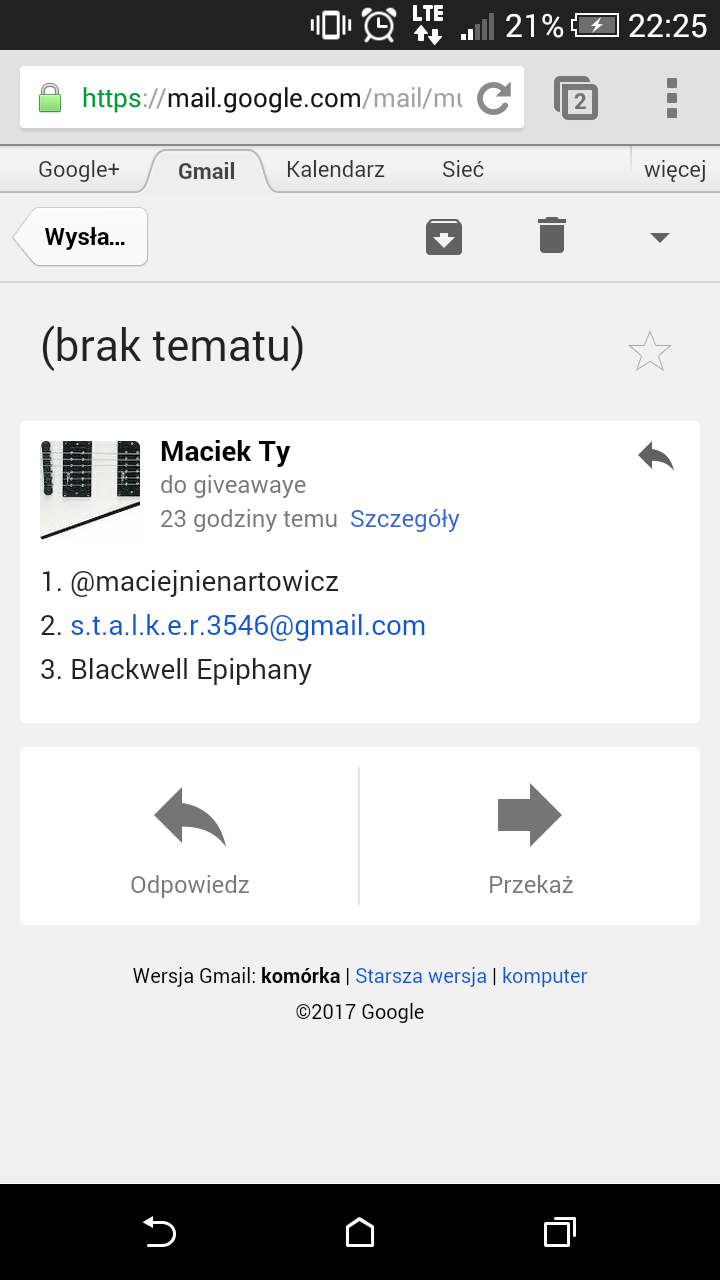Archive this email
This screenshot has height=1280, width=720.
pos(444,237)
